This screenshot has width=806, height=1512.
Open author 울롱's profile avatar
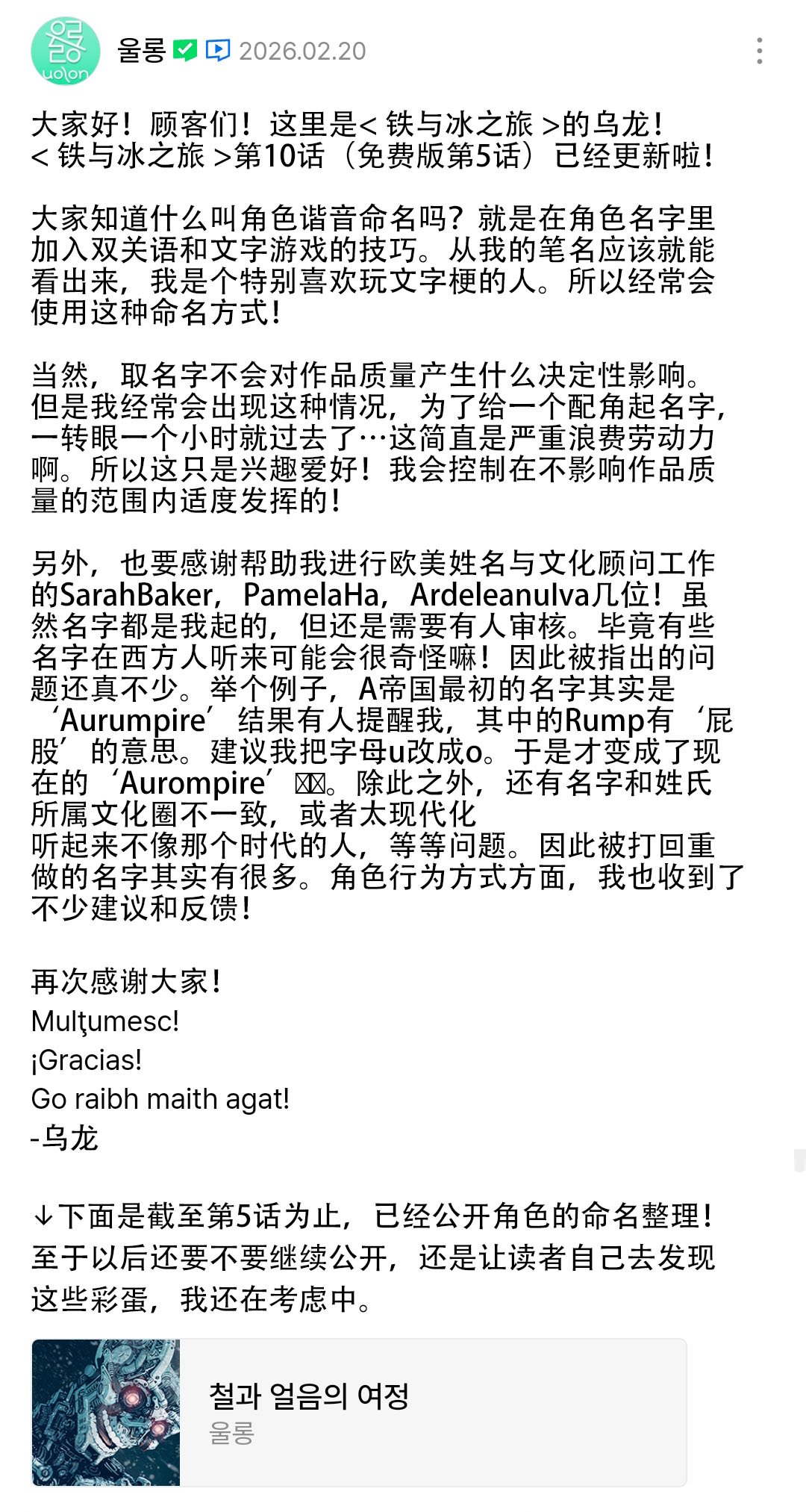point(66,51)
